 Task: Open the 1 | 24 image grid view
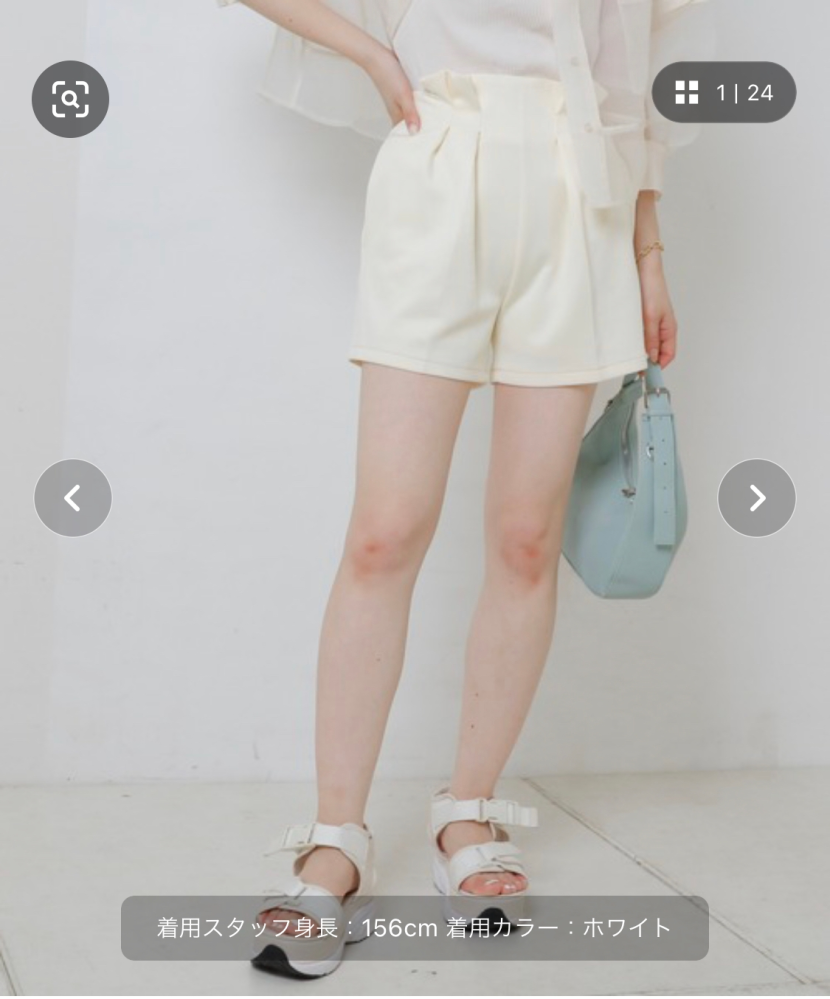(724, 93)
